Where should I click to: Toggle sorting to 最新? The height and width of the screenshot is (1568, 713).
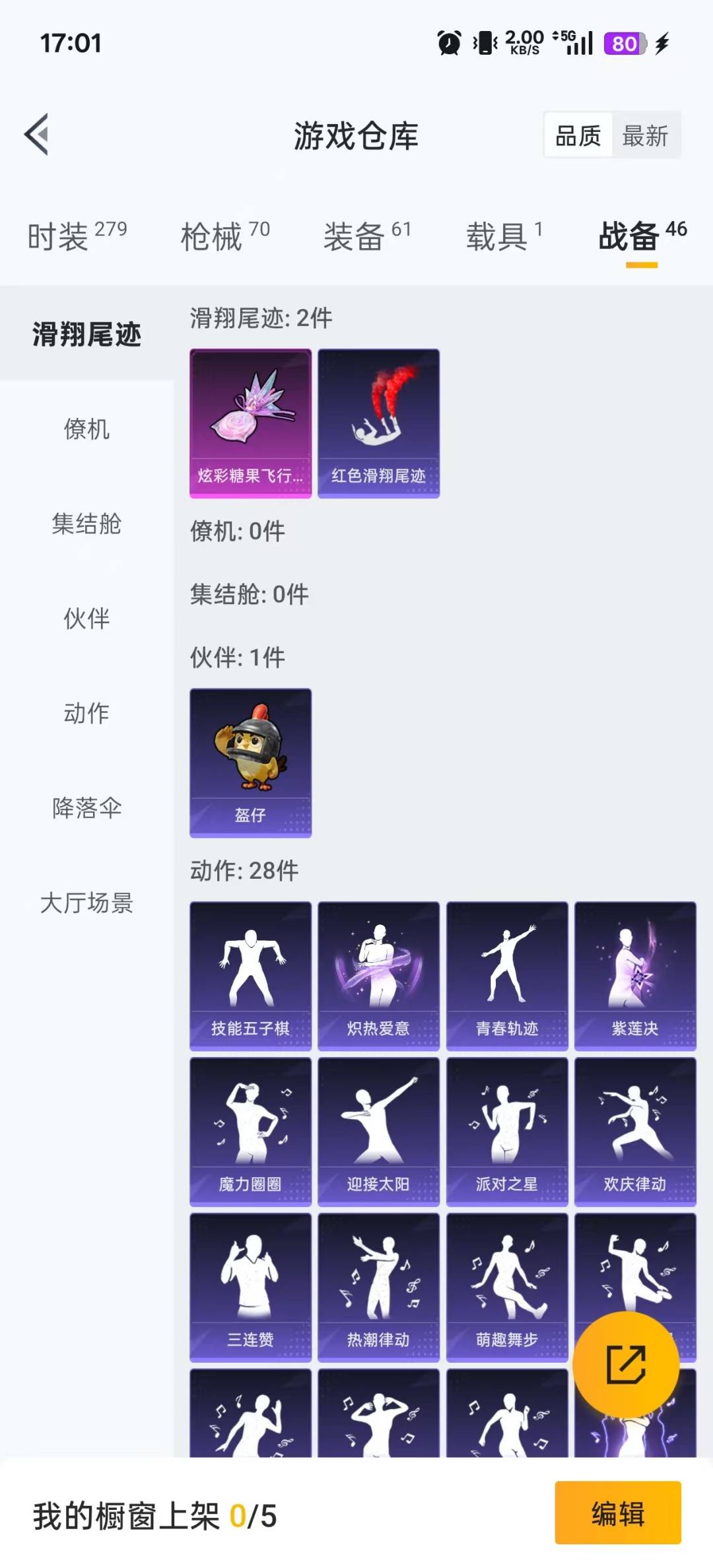(x=645, y=135)
